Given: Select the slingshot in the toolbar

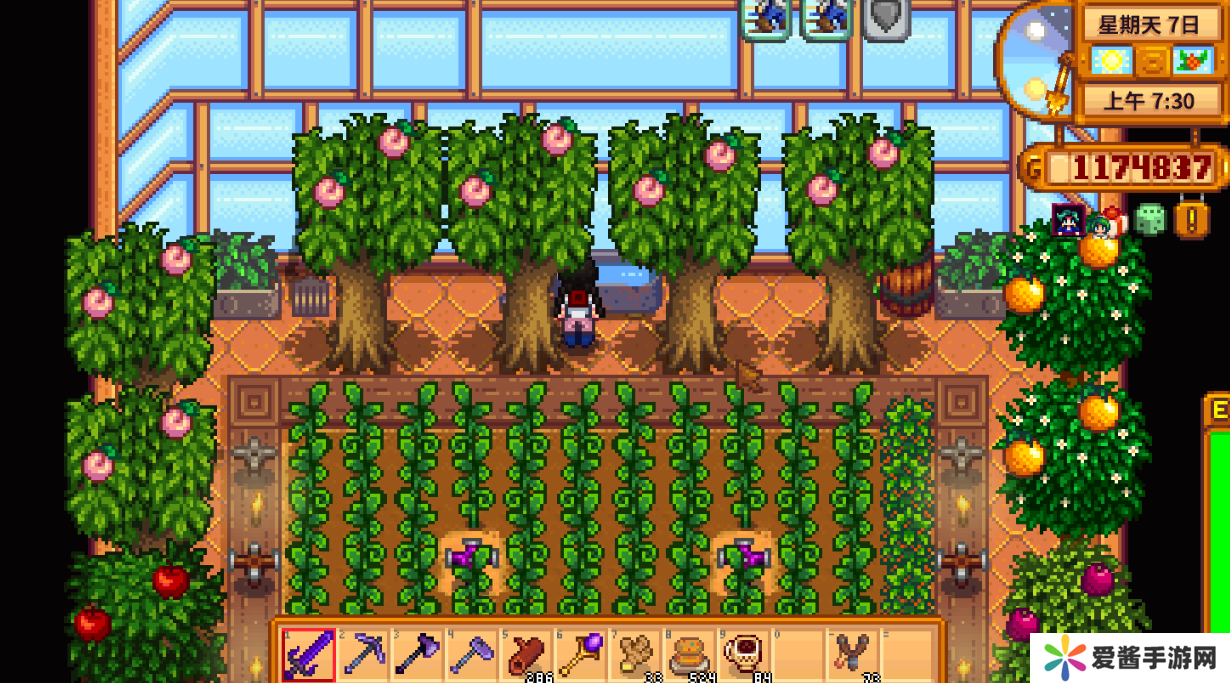Looking at the screenshot, I should click(x=854, y=654).
